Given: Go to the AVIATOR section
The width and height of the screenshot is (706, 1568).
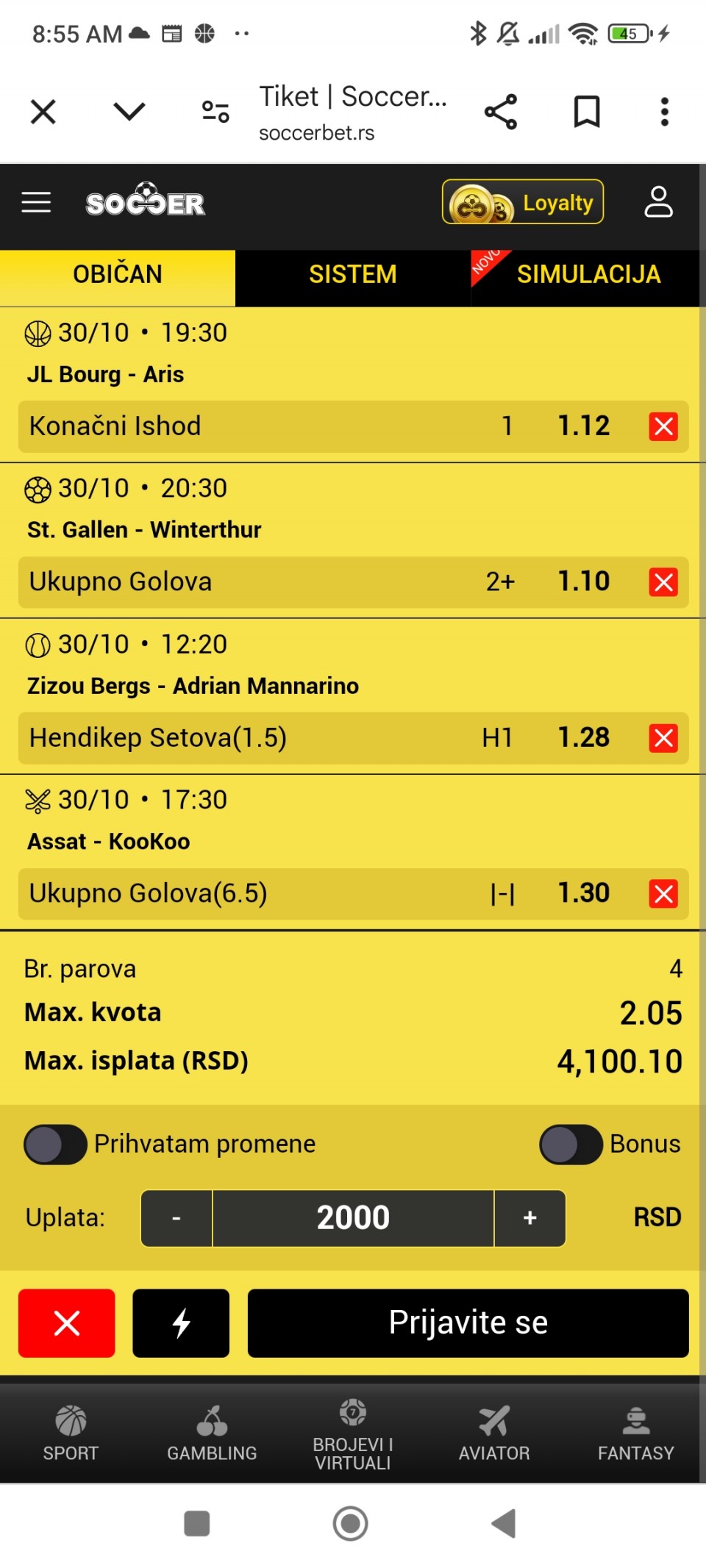Looking at the screenshot, I should click(x=494, y=1433).
